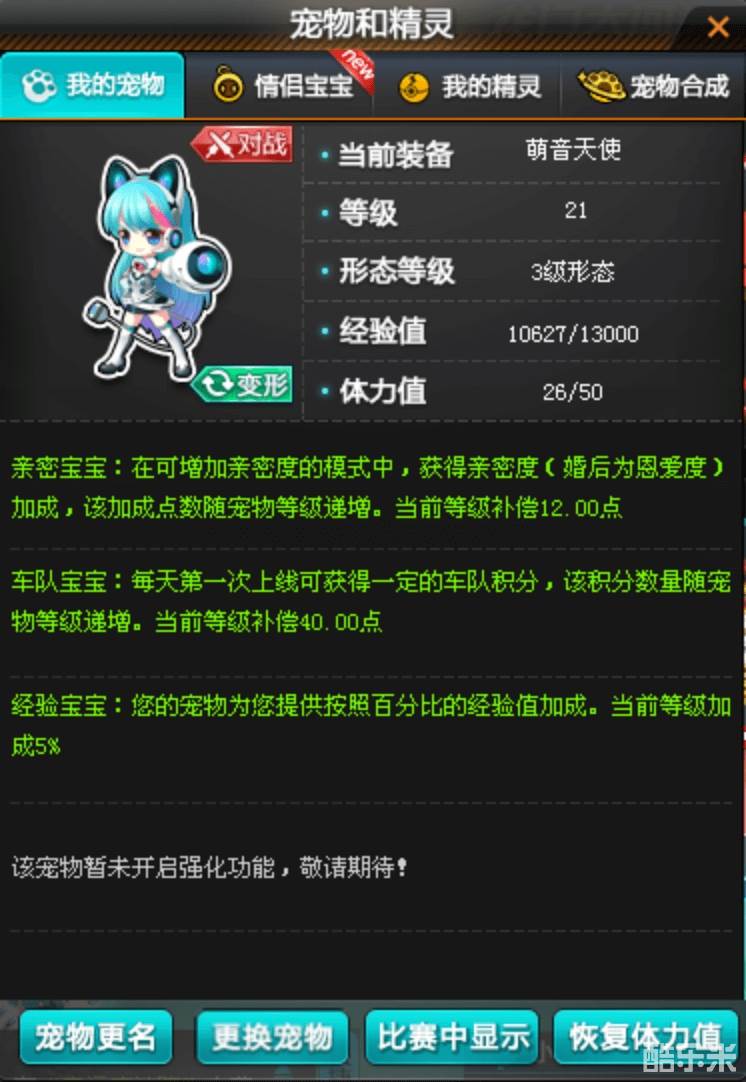Close the 宠物和精灵 window

tap(717, 26)
